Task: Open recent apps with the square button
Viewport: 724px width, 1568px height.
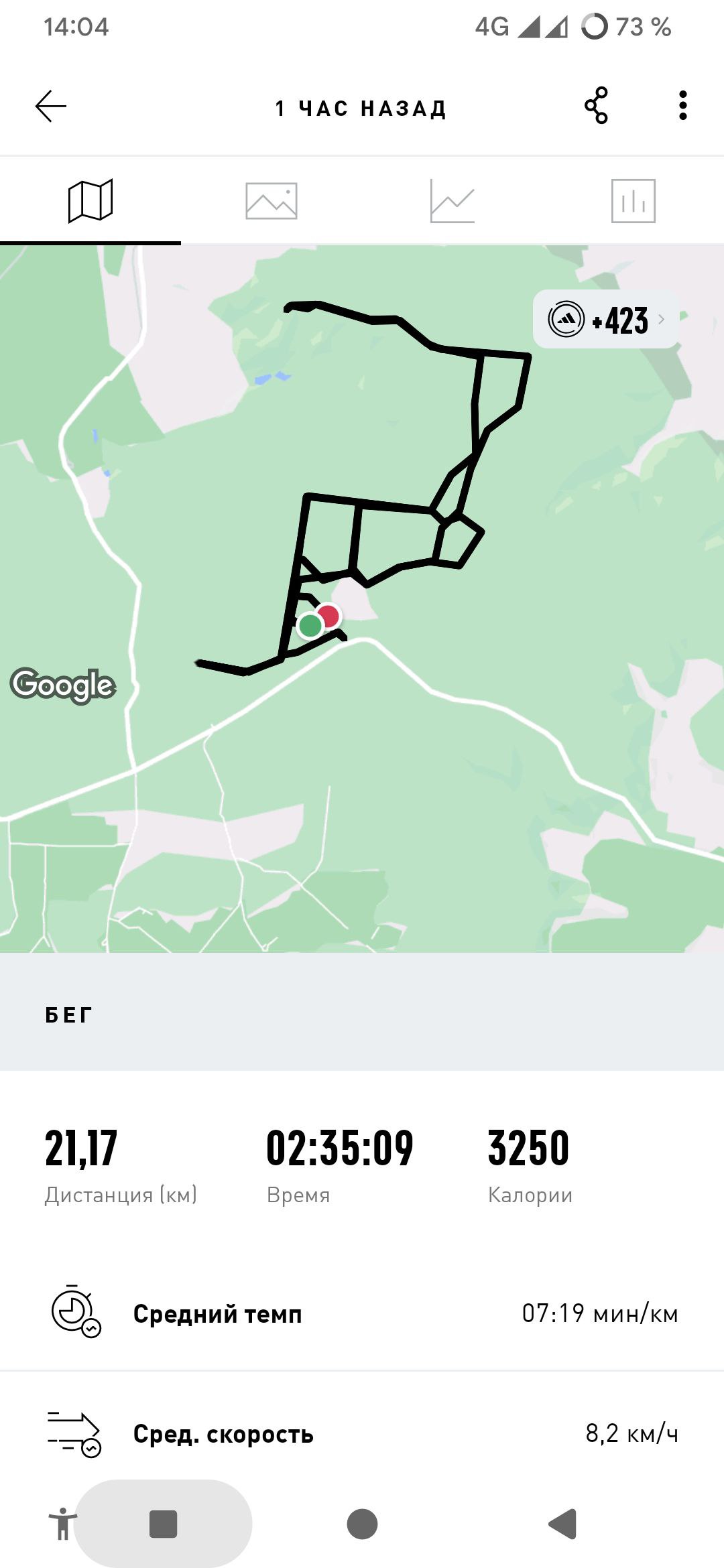Action: [x=163, y=1524]
